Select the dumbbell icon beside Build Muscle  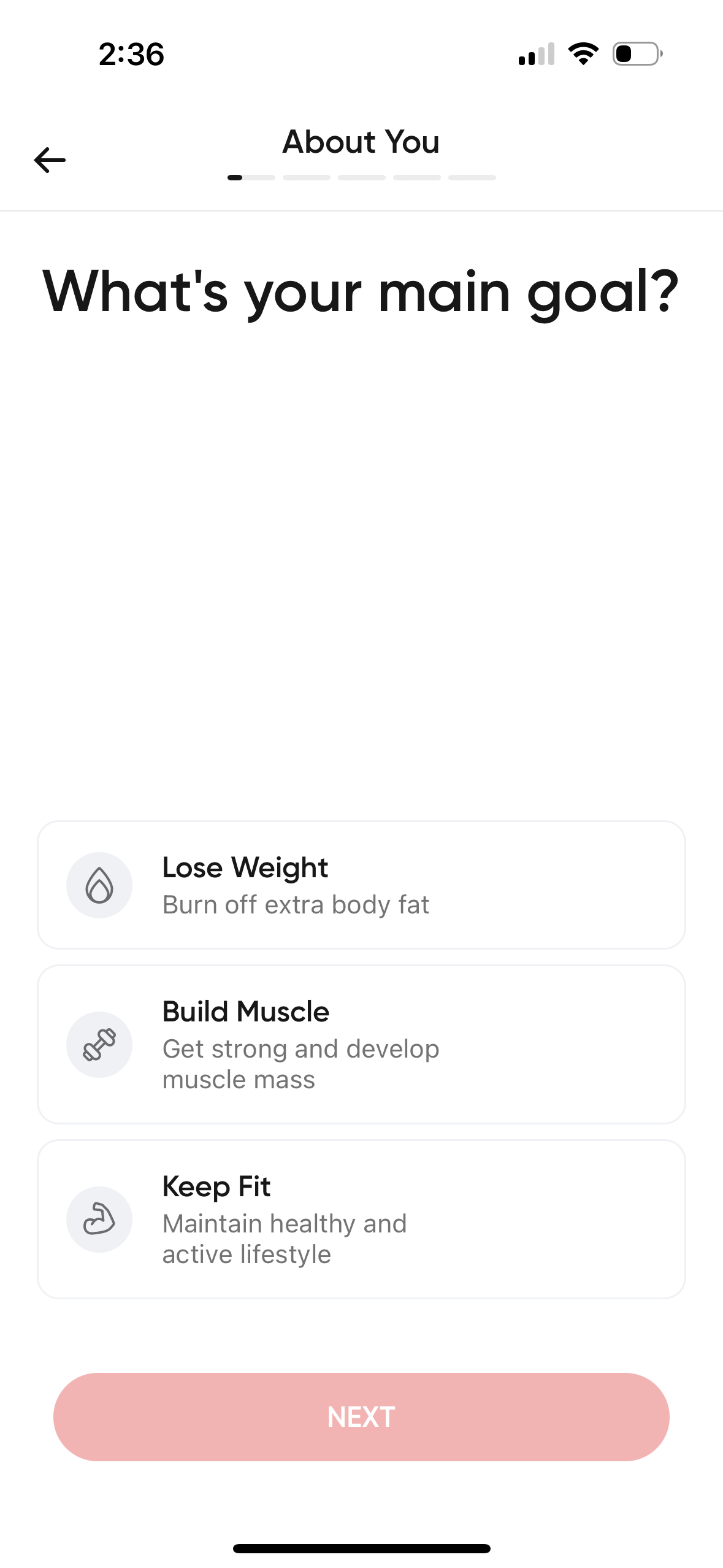point(99,1045)
